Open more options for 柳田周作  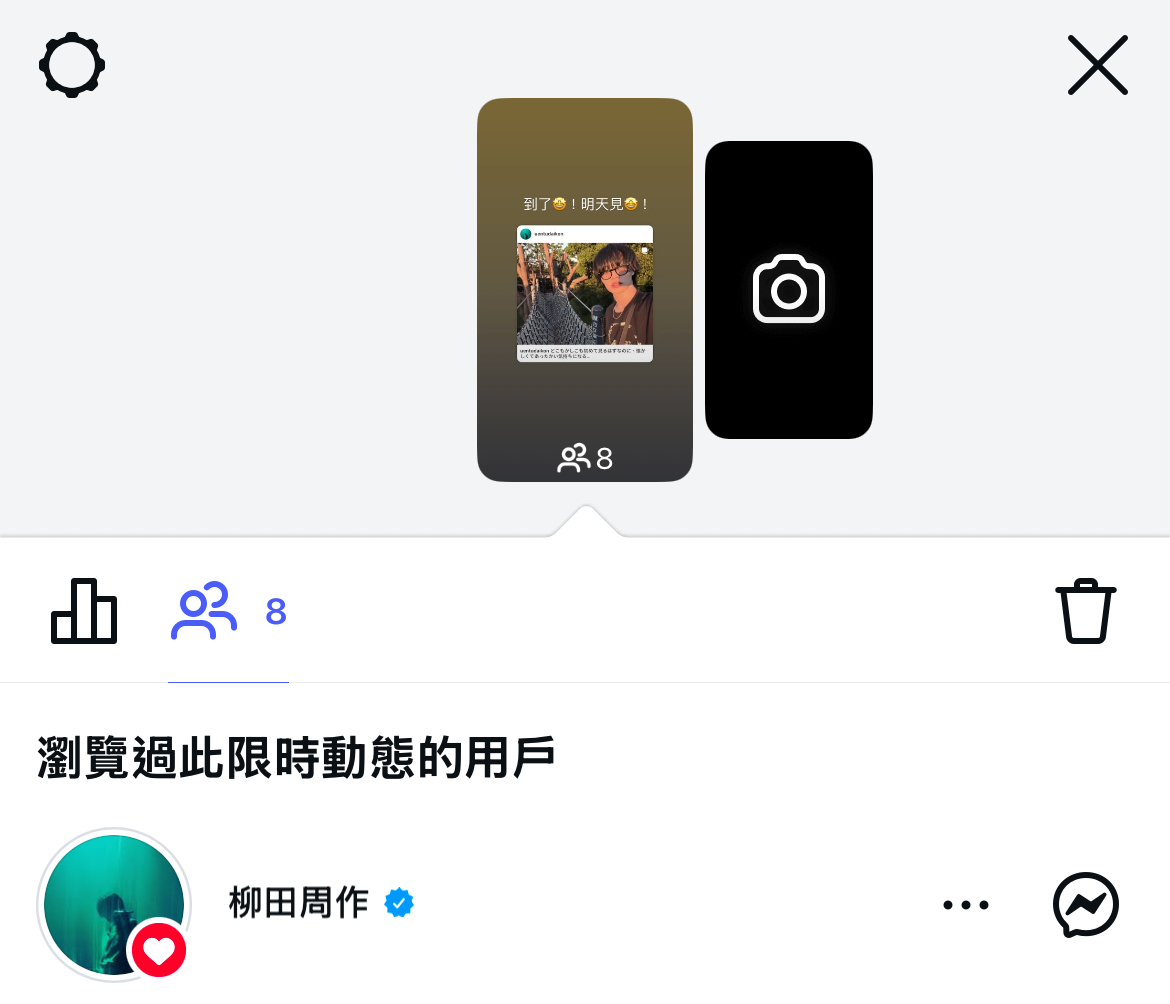[x=965, y=905]
